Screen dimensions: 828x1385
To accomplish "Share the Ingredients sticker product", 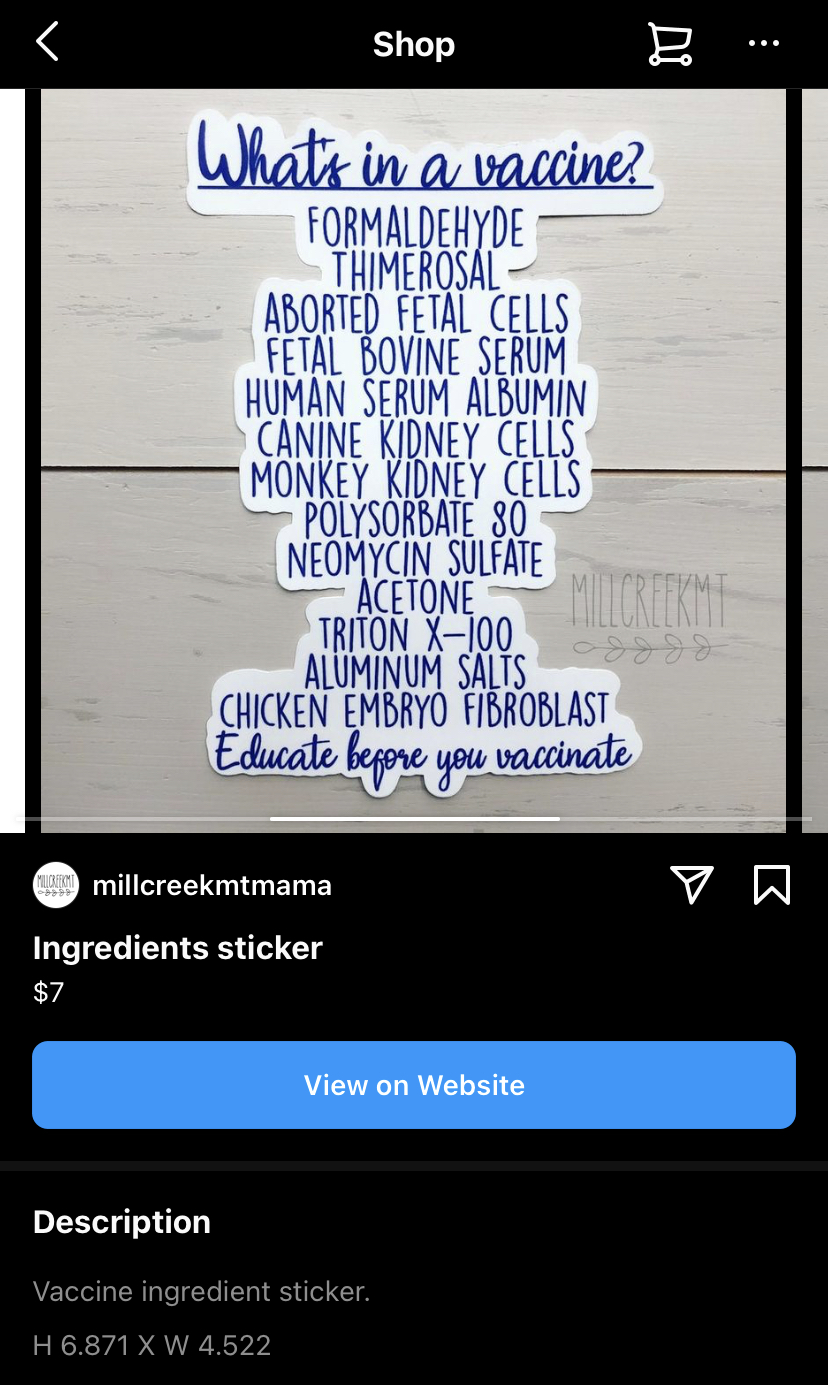I will (x=691, y=885).
